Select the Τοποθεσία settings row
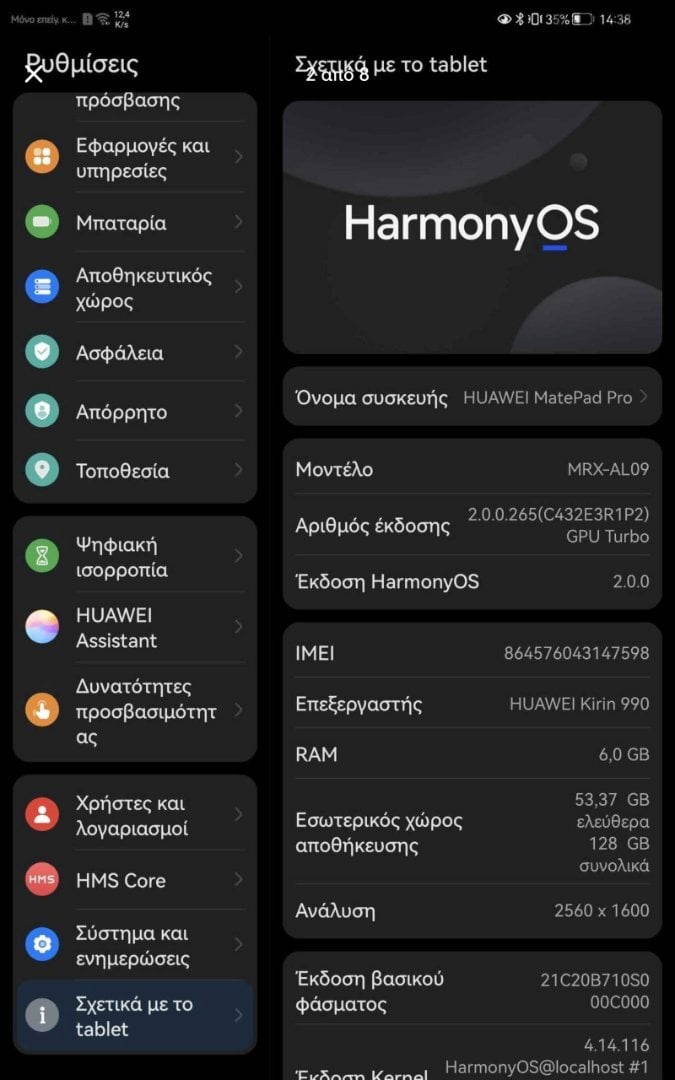The width and height of the screenshot is (675, 1080). coord(135,470)
